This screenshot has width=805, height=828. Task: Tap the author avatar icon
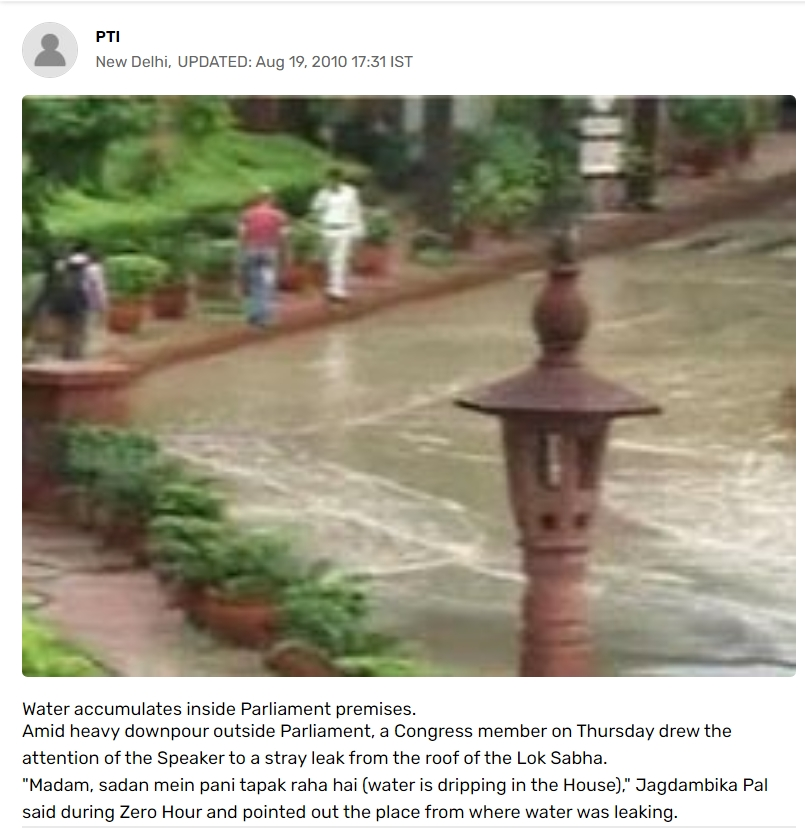pyautogui.click(x=50, y=50)
